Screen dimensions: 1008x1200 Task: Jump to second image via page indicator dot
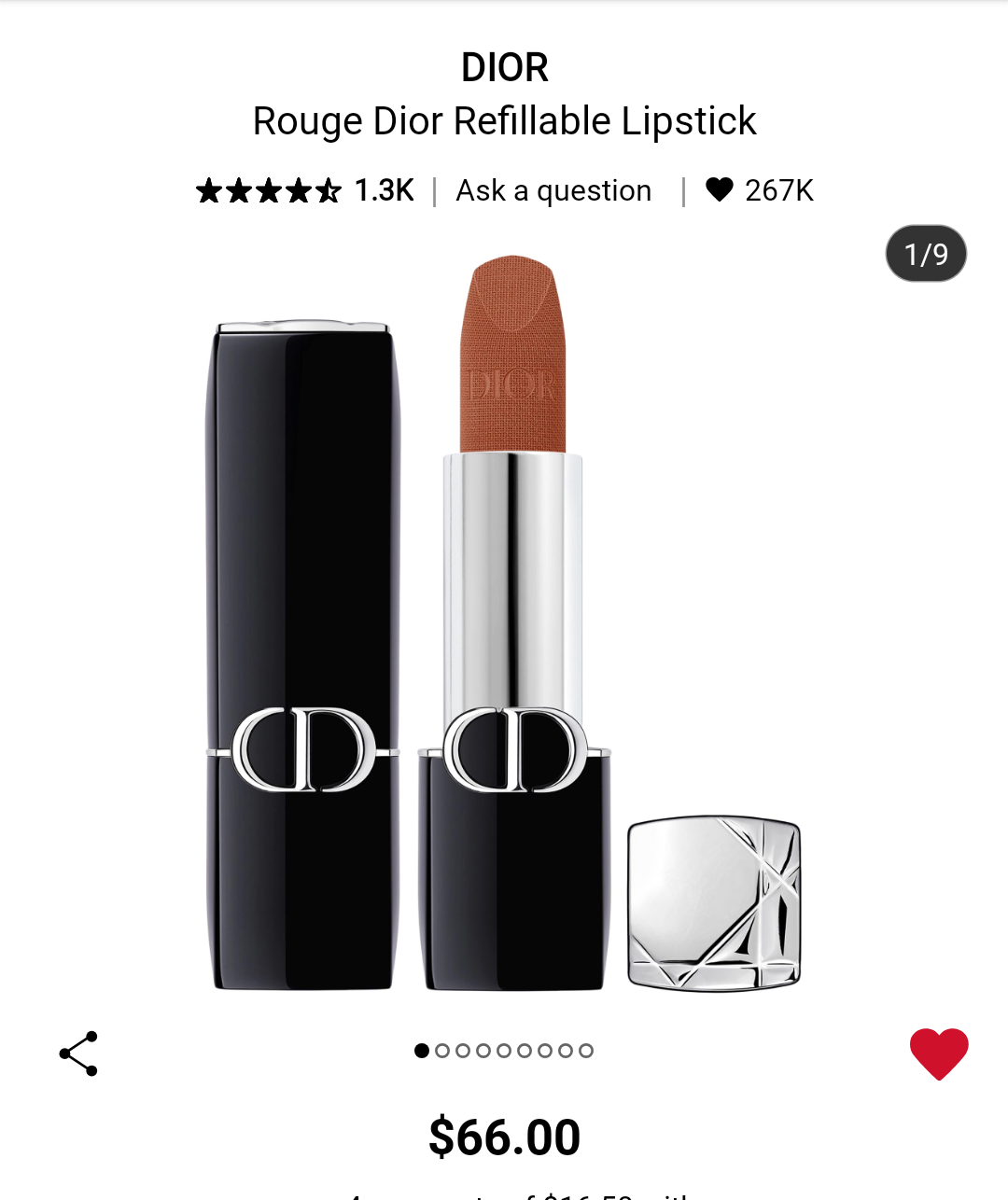[x=442, y=1051]
